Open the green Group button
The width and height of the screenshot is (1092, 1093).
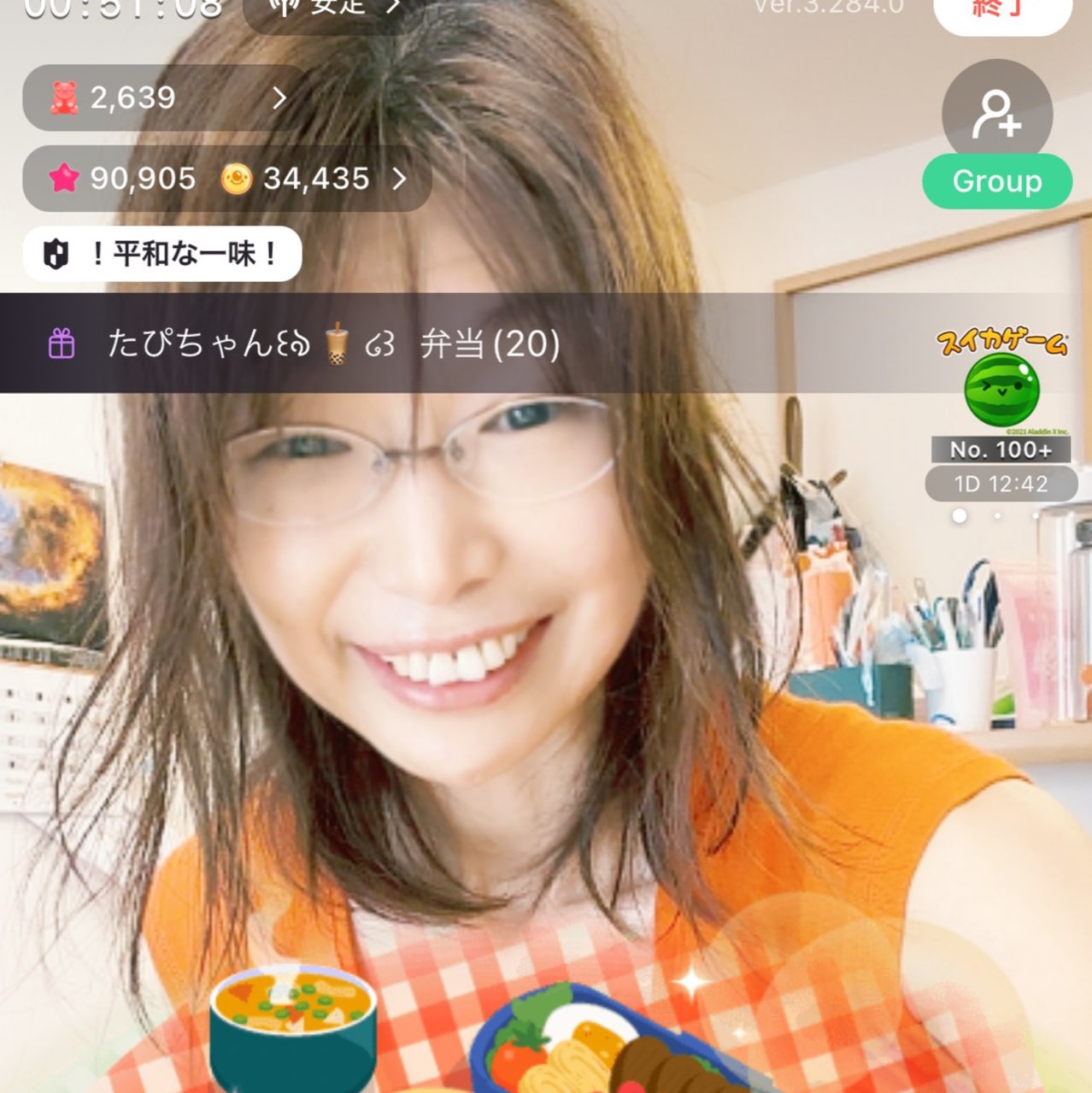coord(996,181)
